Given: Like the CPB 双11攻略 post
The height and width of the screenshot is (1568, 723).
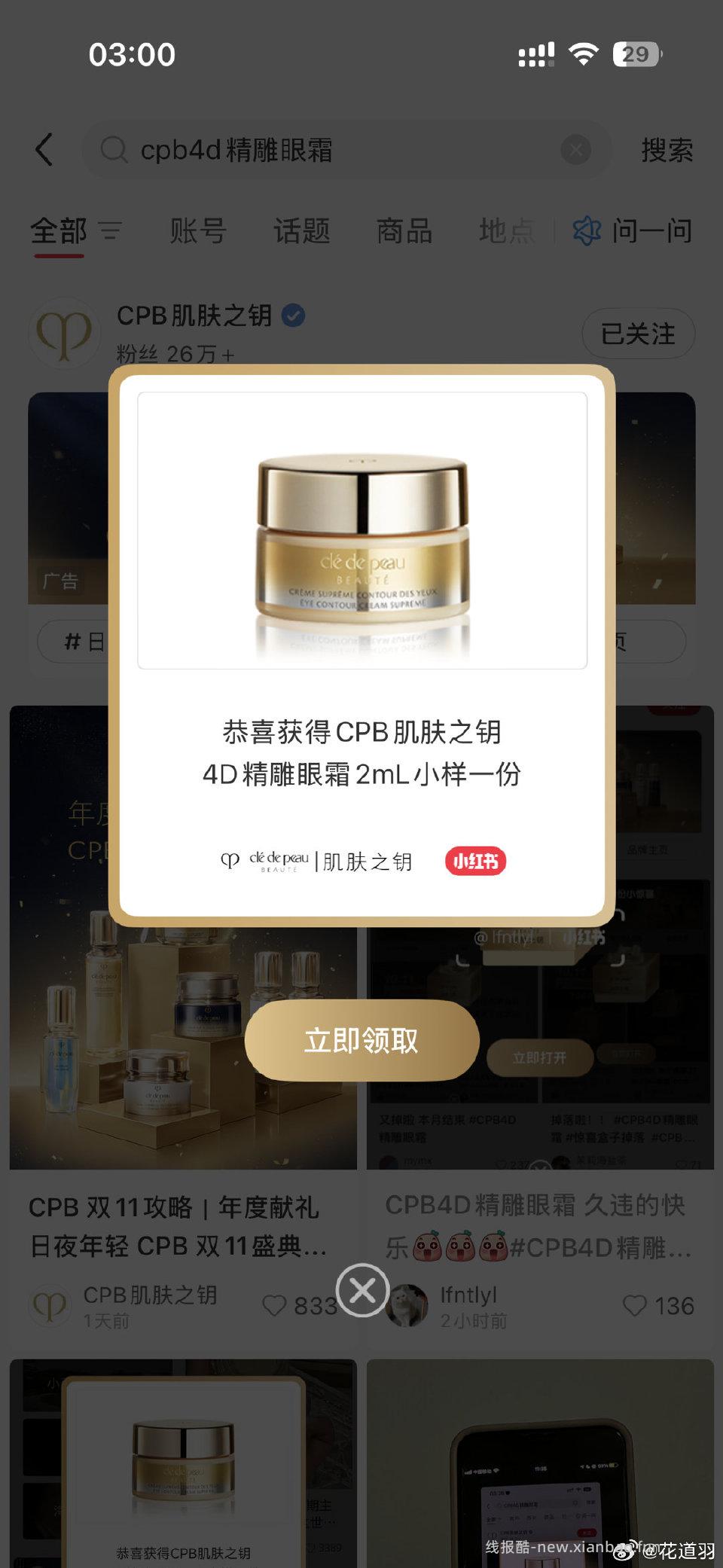Looking at the screenshot, I should (x=274, y=1305).
